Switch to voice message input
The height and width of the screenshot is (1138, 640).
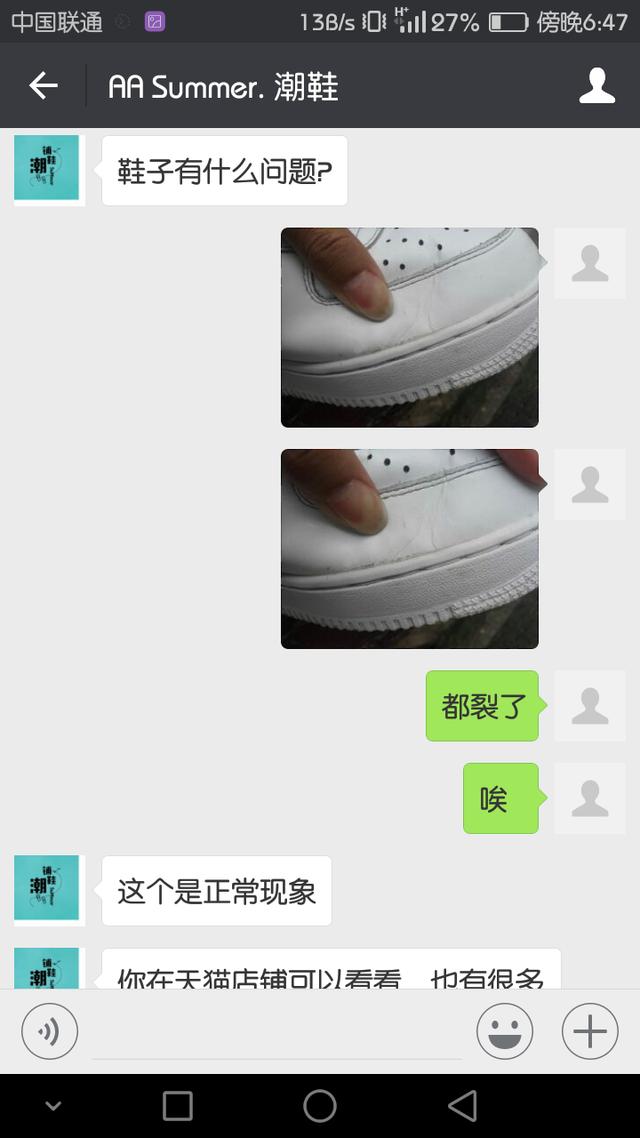tap(49, 1031)
